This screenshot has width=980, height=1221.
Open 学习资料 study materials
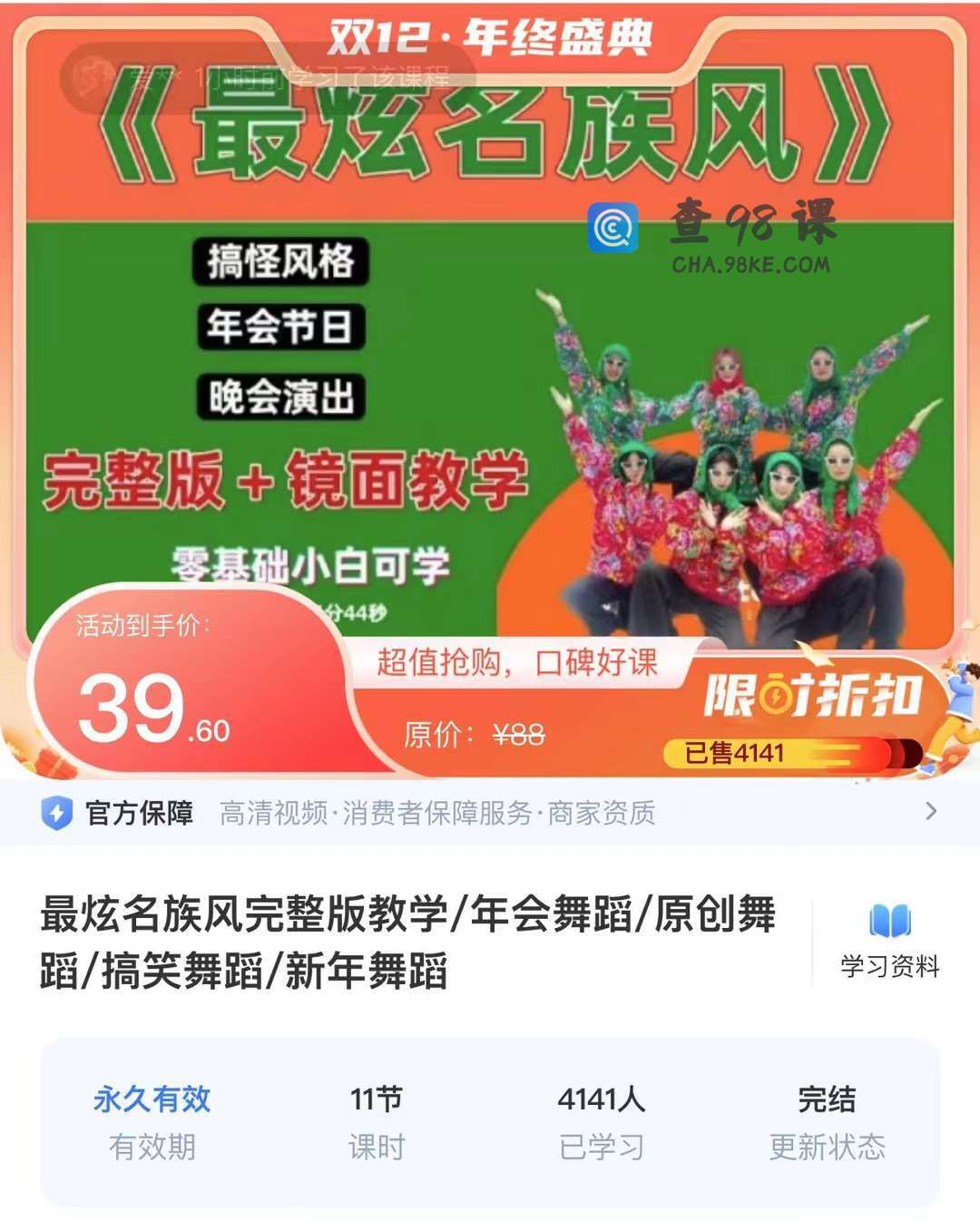[x=888, y=941]
